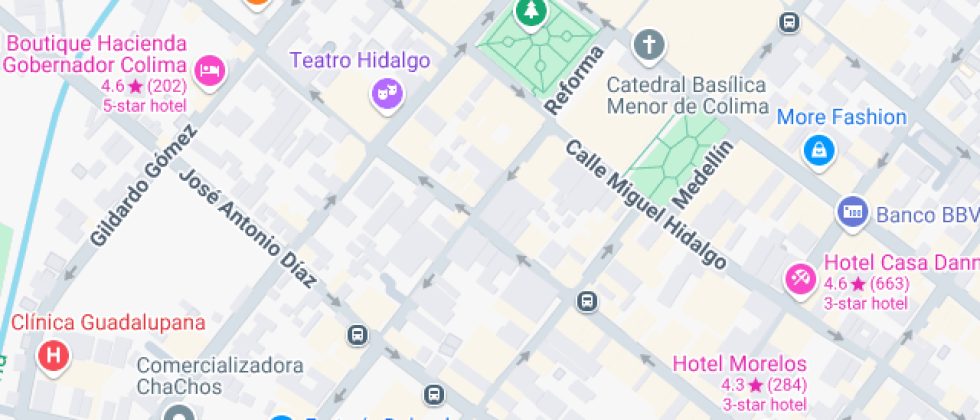The height and width of the screenshot is (420, 980).
Task: Select the Banco BBVA marker
Action: pos(852,212)
